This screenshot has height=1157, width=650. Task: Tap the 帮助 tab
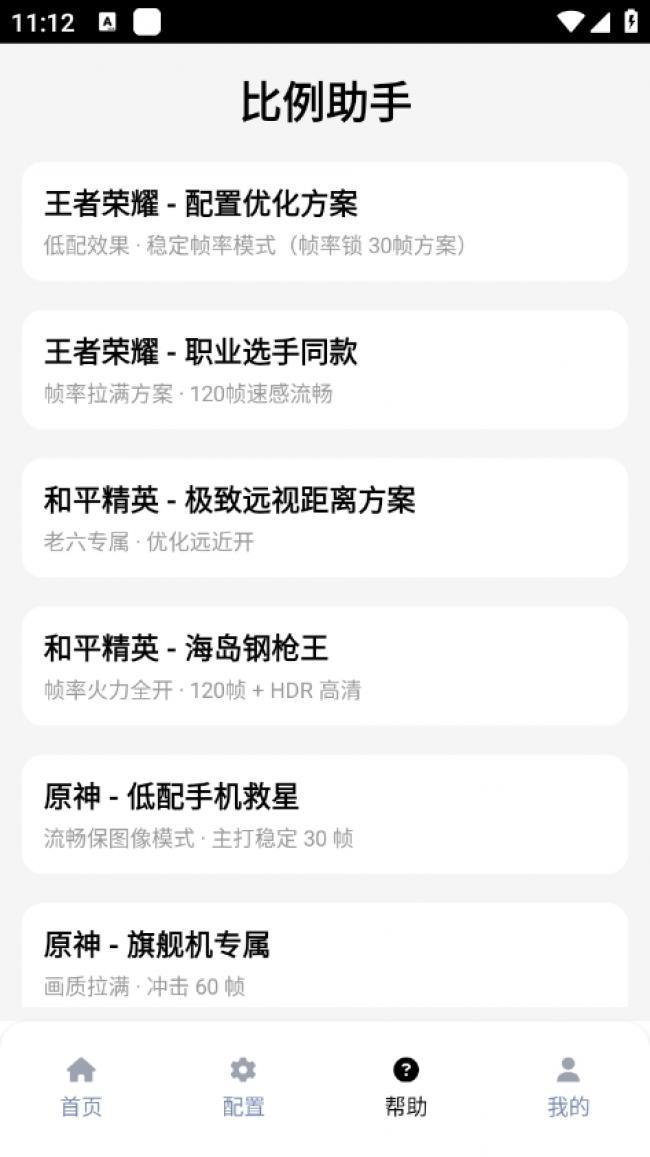pos(406,1087)
